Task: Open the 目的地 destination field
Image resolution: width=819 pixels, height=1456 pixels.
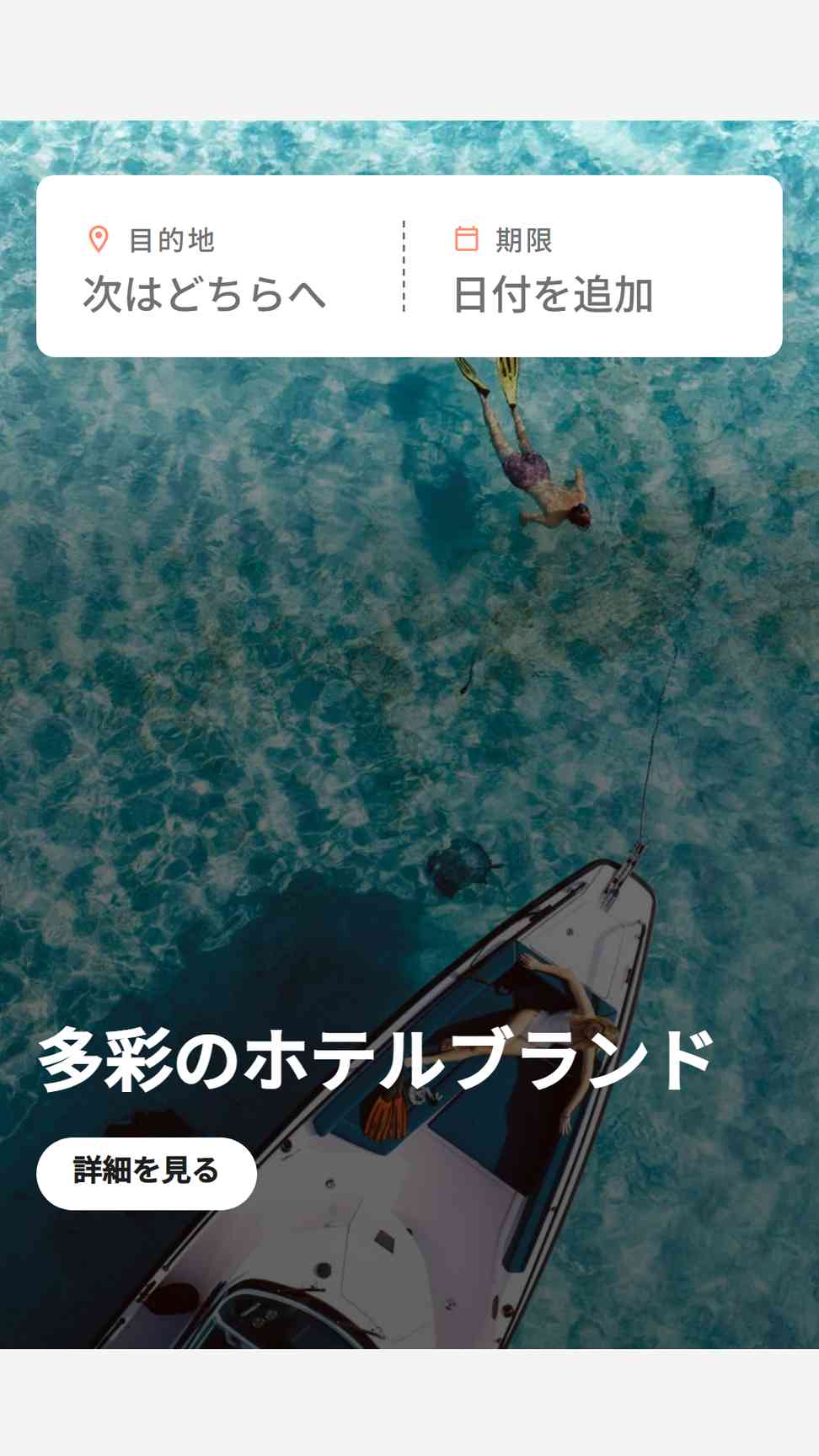Action: point(221,267)
